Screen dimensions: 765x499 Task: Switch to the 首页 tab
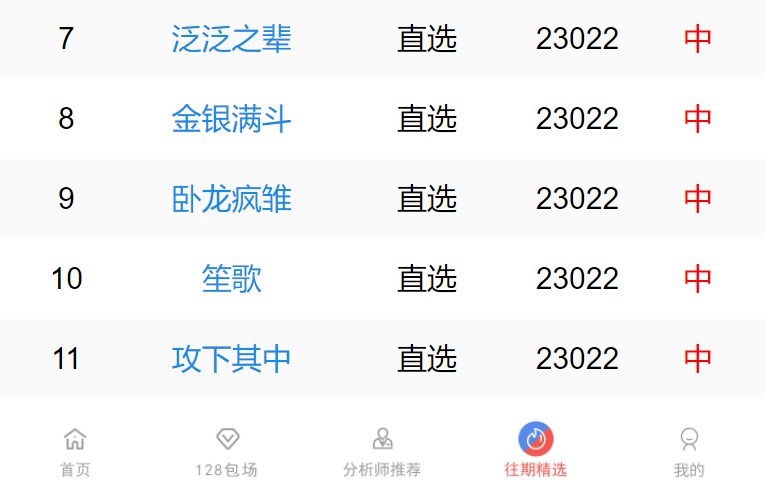(x=75, y=451)
